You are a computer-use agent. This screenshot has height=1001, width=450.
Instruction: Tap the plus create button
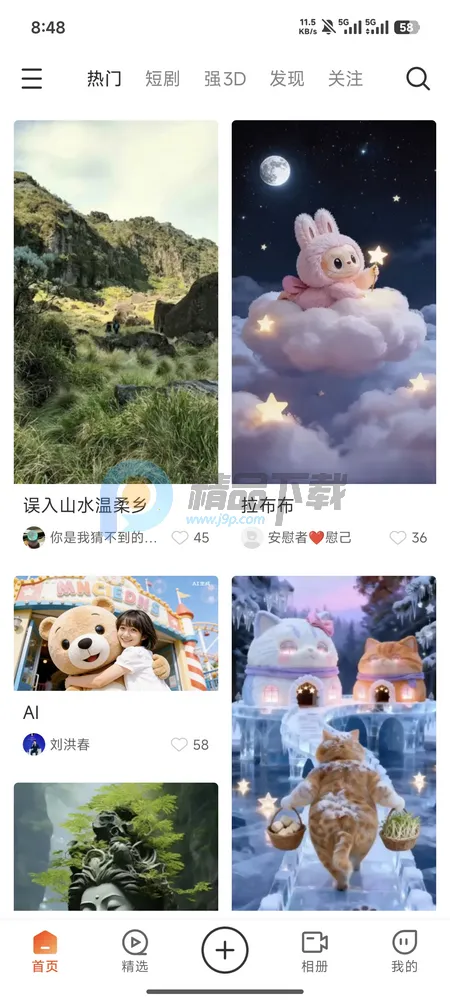coord(225,951)
